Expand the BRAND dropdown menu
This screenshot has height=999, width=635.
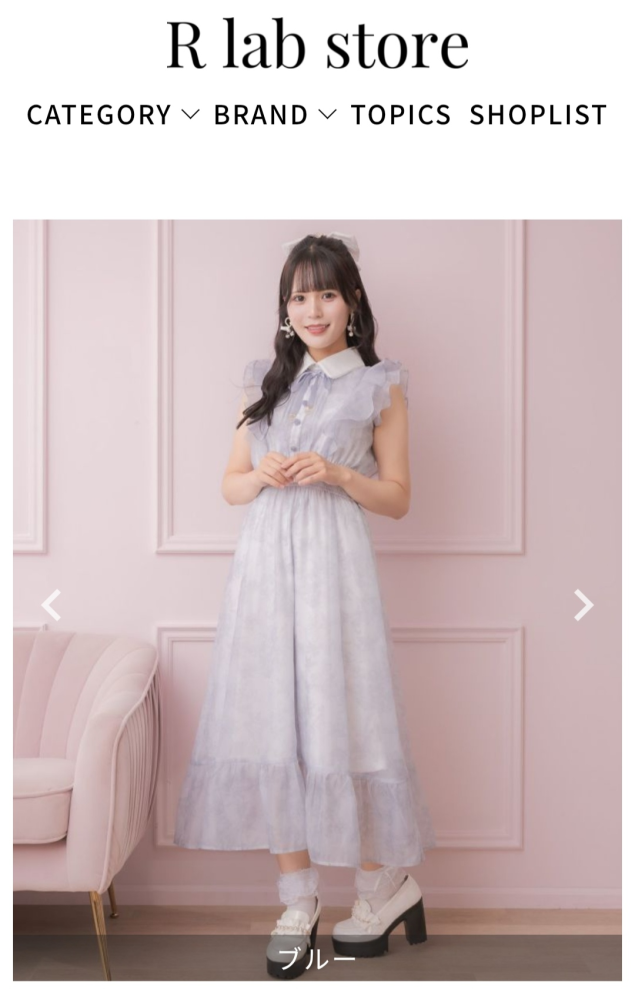pyautogui.click(x=274, y=115)
